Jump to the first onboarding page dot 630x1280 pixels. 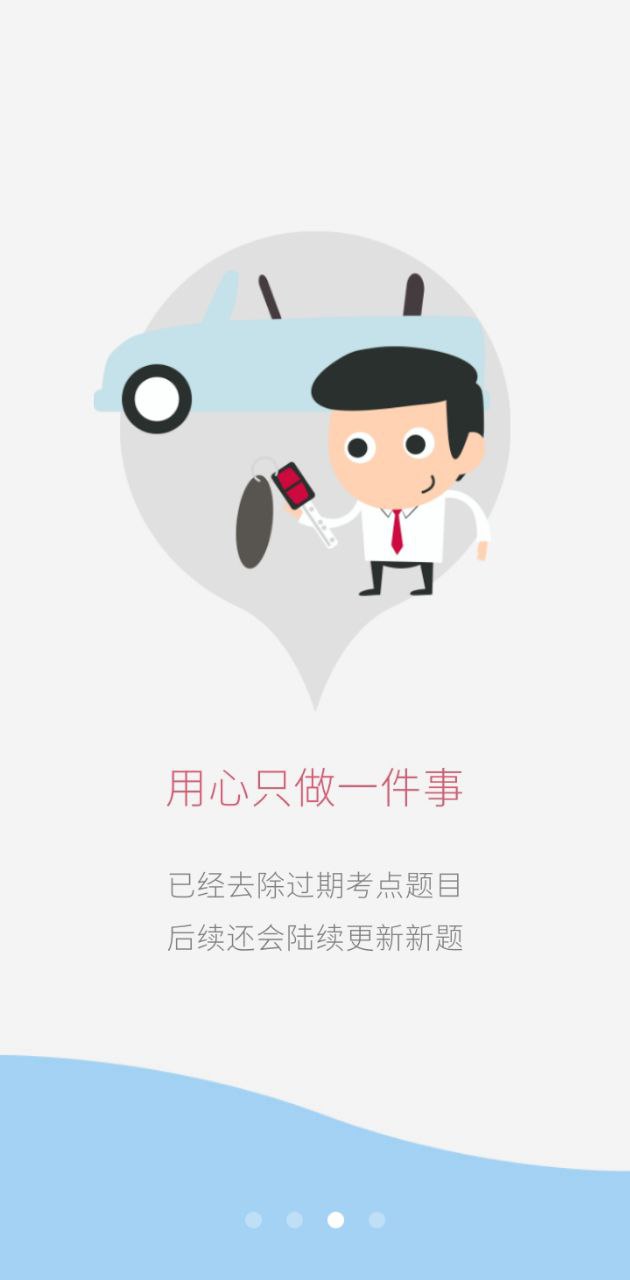click(x=253, y=1220)
